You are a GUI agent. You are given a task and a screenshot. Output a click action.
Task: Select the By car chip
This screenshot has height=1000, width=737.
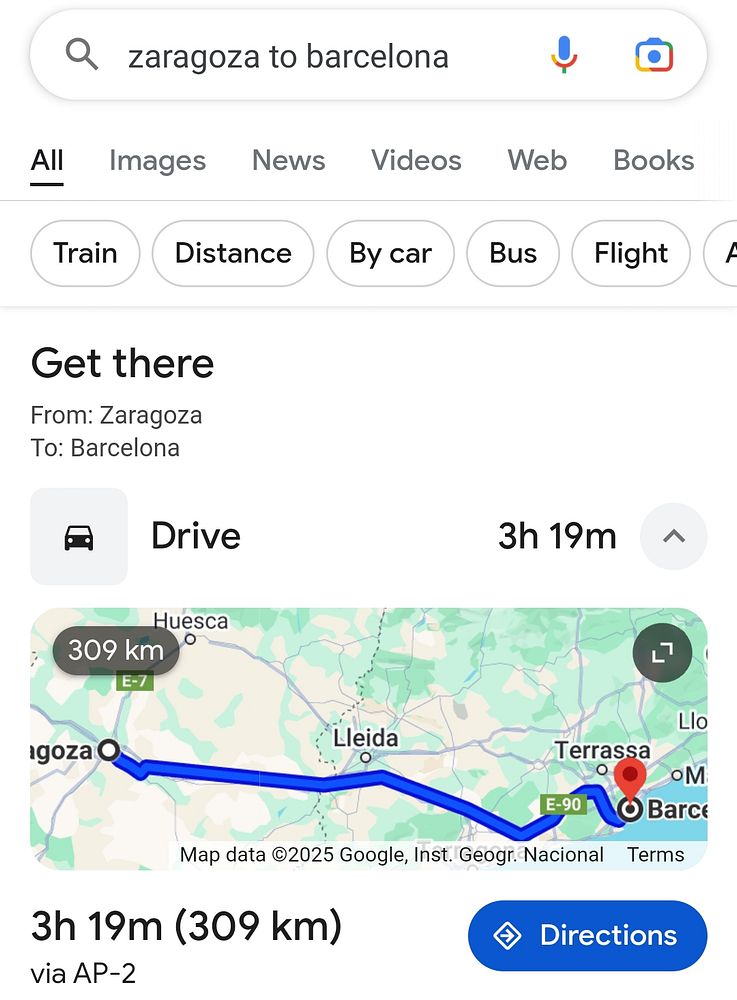pyautogui.click(x=390, y=253)
